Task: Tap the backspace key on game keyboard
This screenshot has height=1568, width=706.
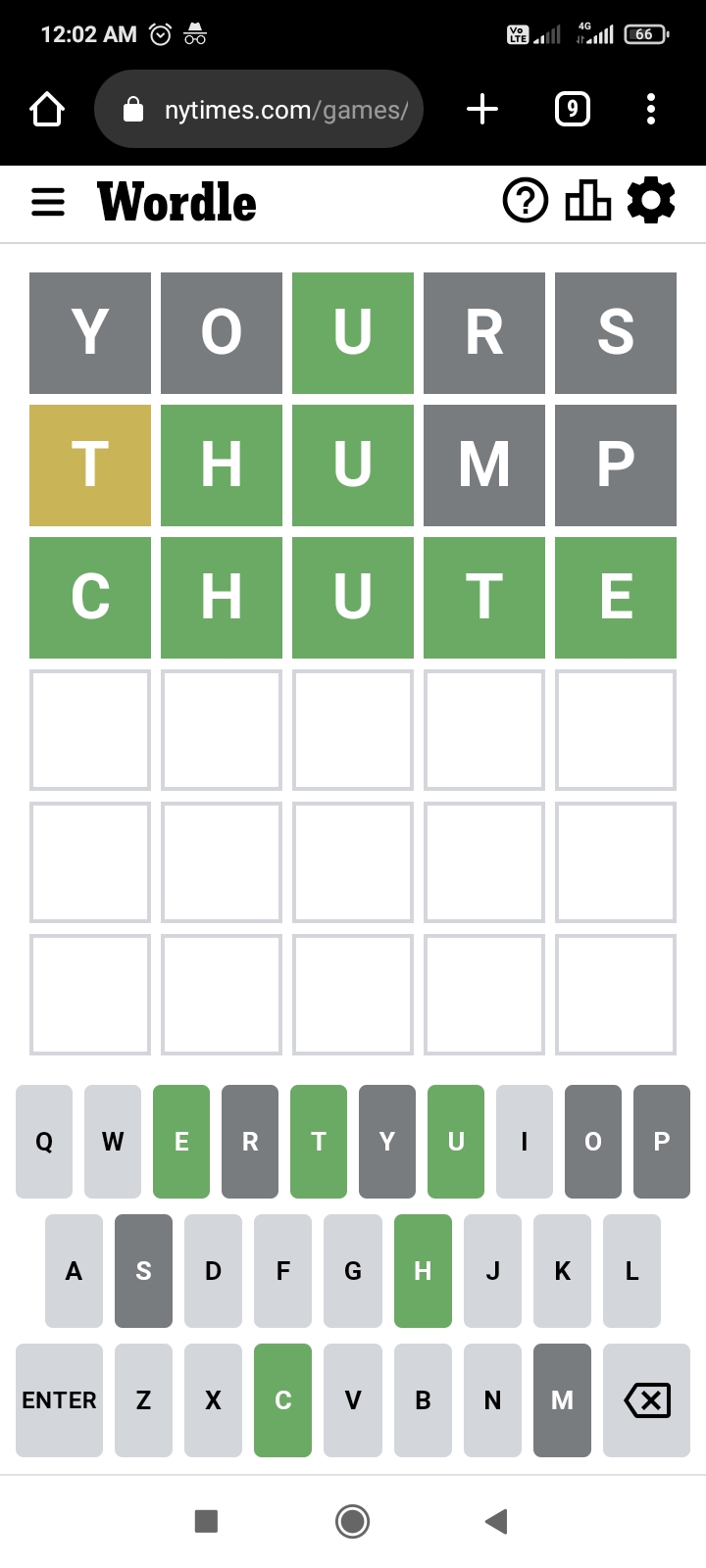Action: pyautogui.click(x=647, y=1400)
